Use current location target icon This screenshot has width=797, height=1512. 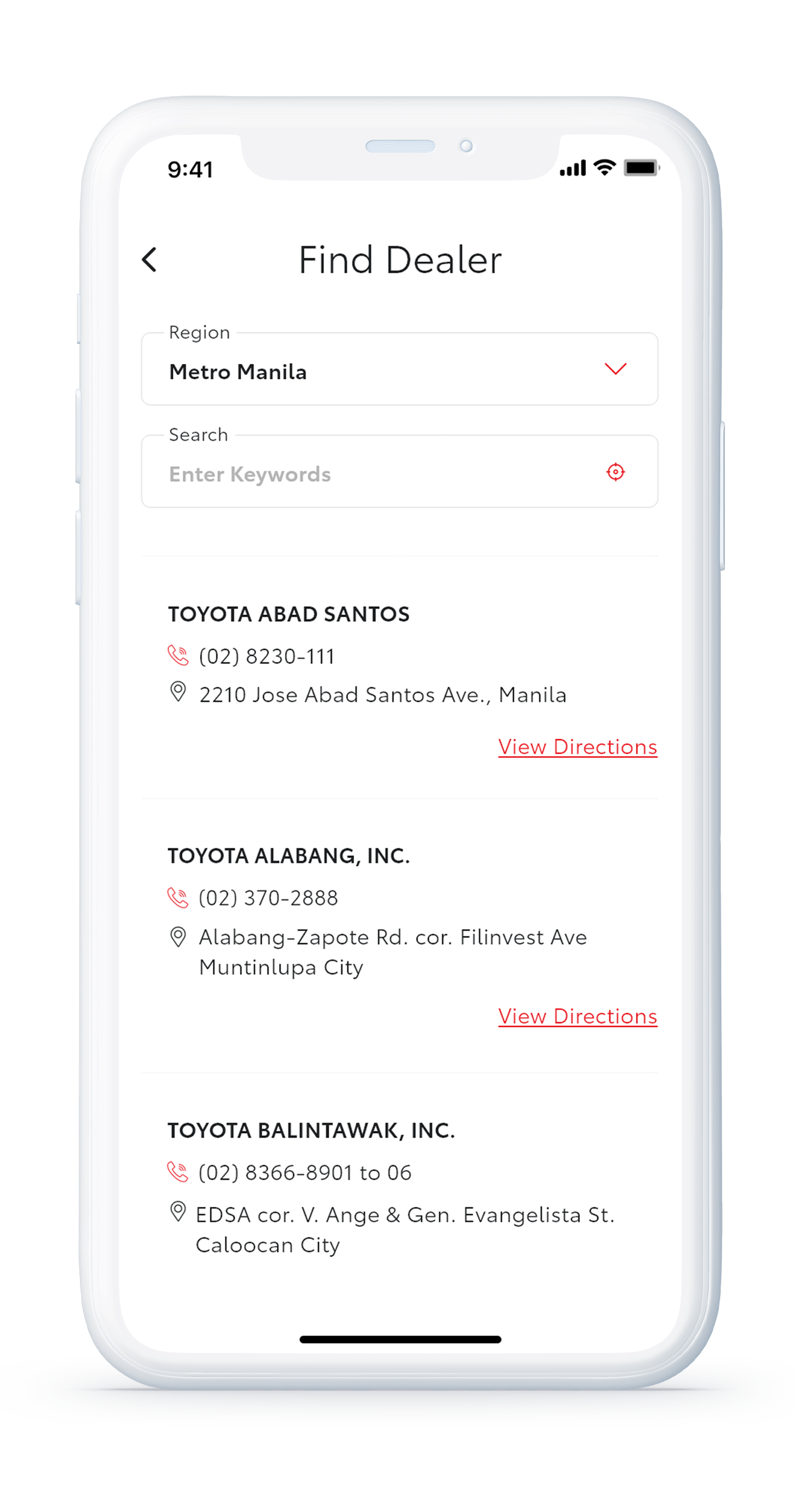pos(615,472)
